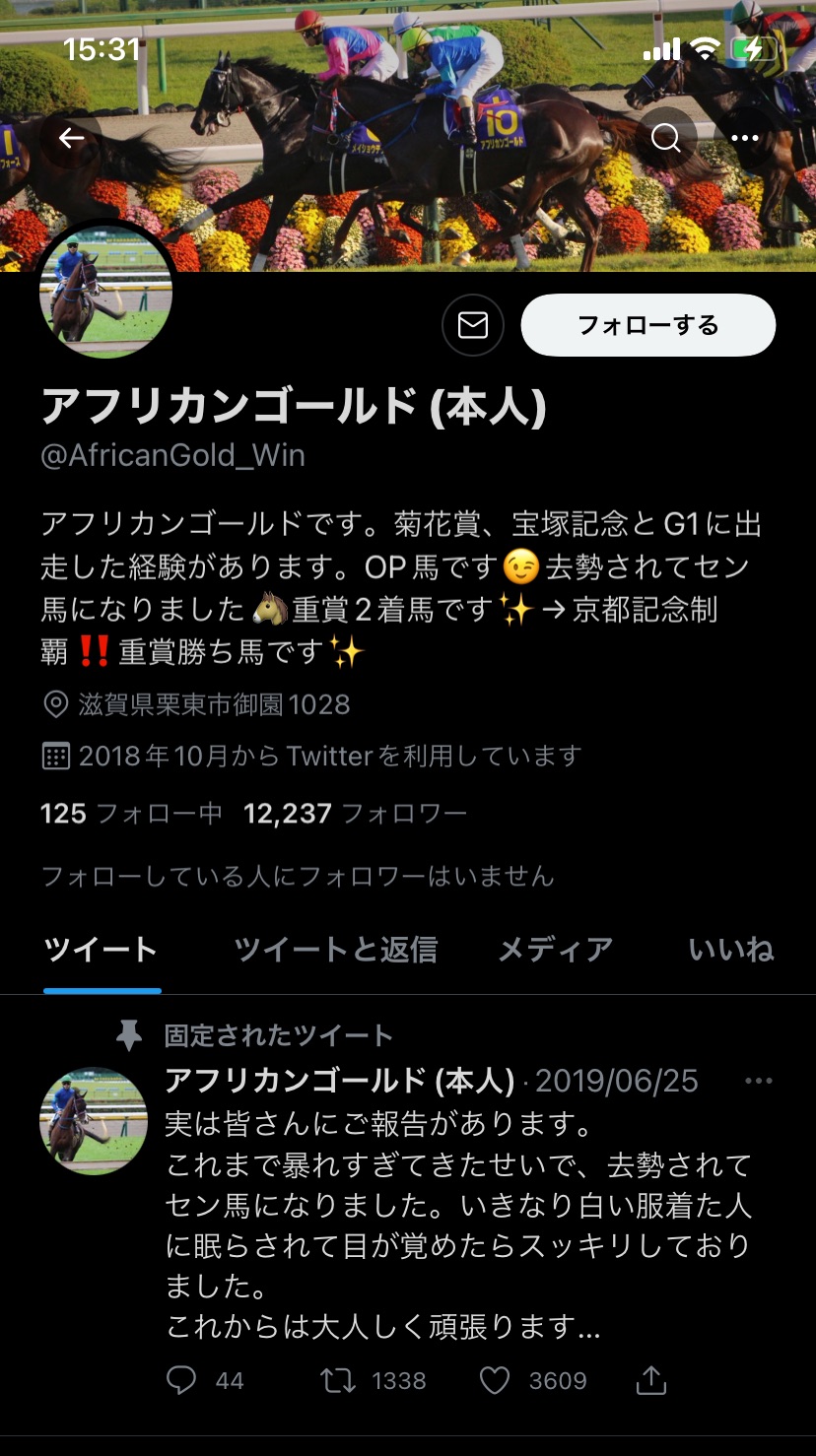Select the ツイート tab
Image resolution: width=816 pixels, height=1456 pixels.
coord(101,950)
